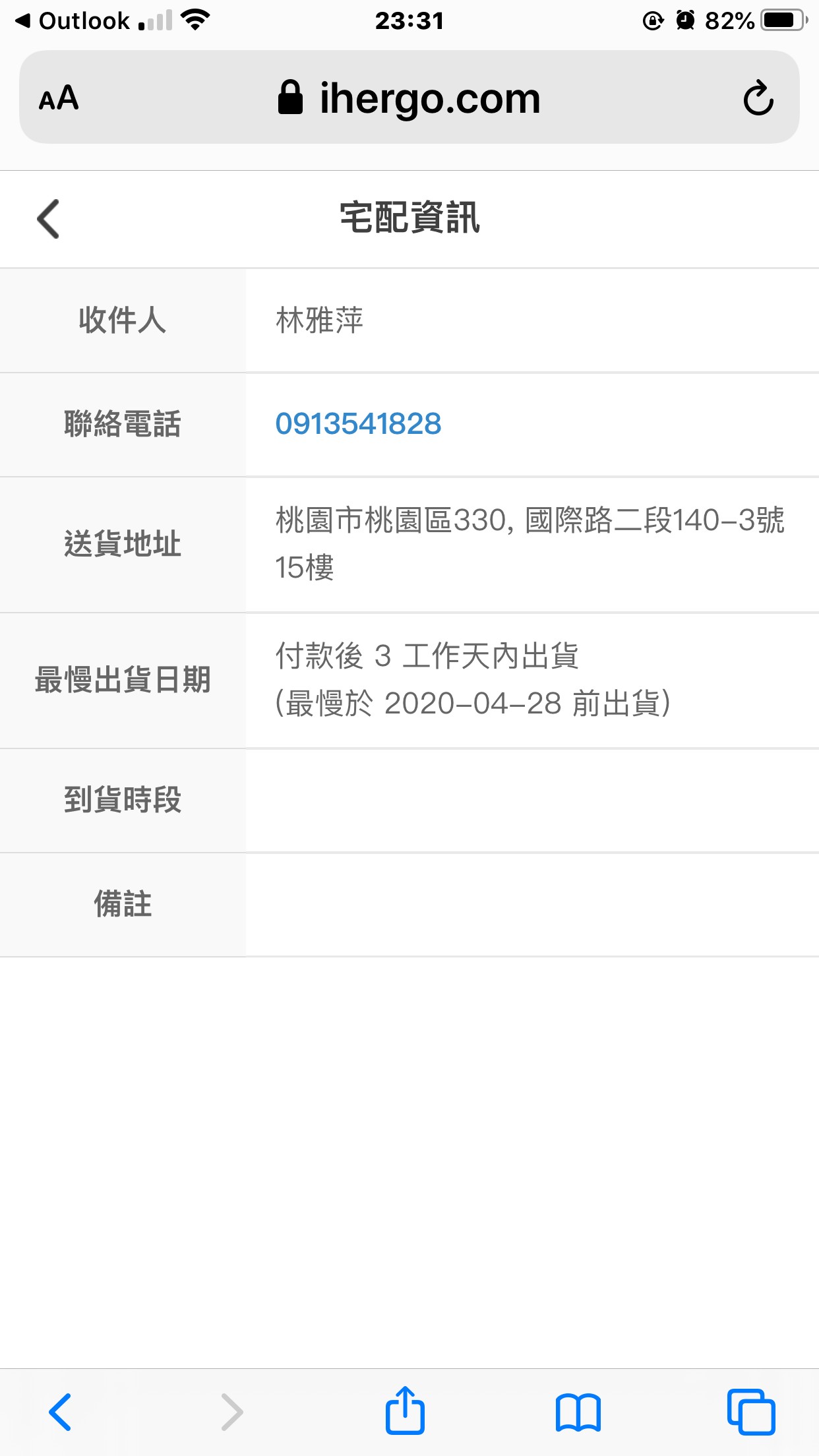Call the phone number 0913541828

[358, 424]
